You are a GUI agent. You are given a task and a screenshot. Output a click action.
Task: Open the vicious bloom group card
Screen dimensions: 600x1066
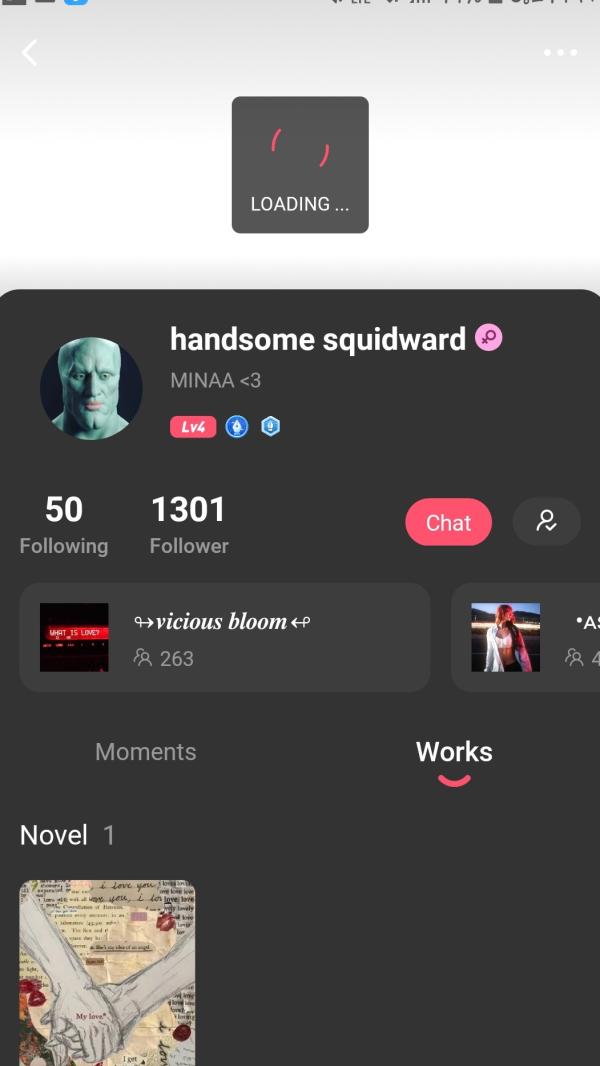tap(225, 637)
